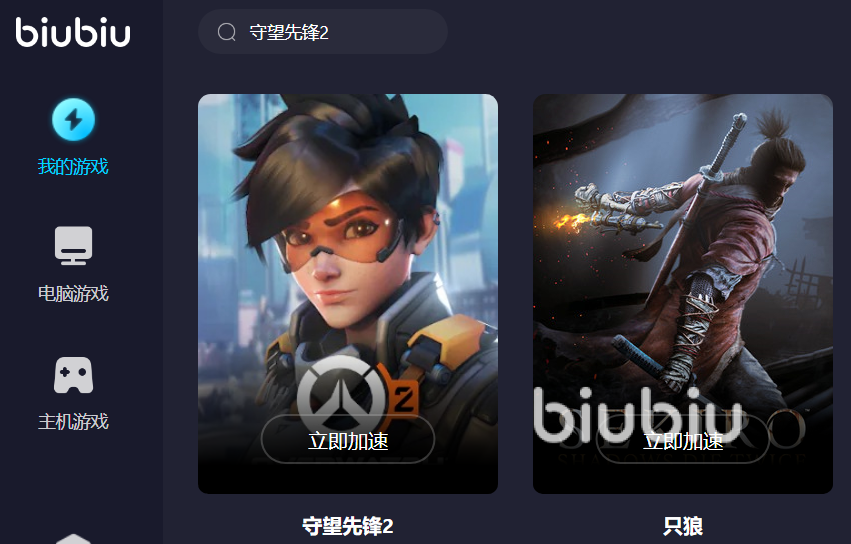
Task: Switch to 电脑游戏 tab
Action: point(73,266)
